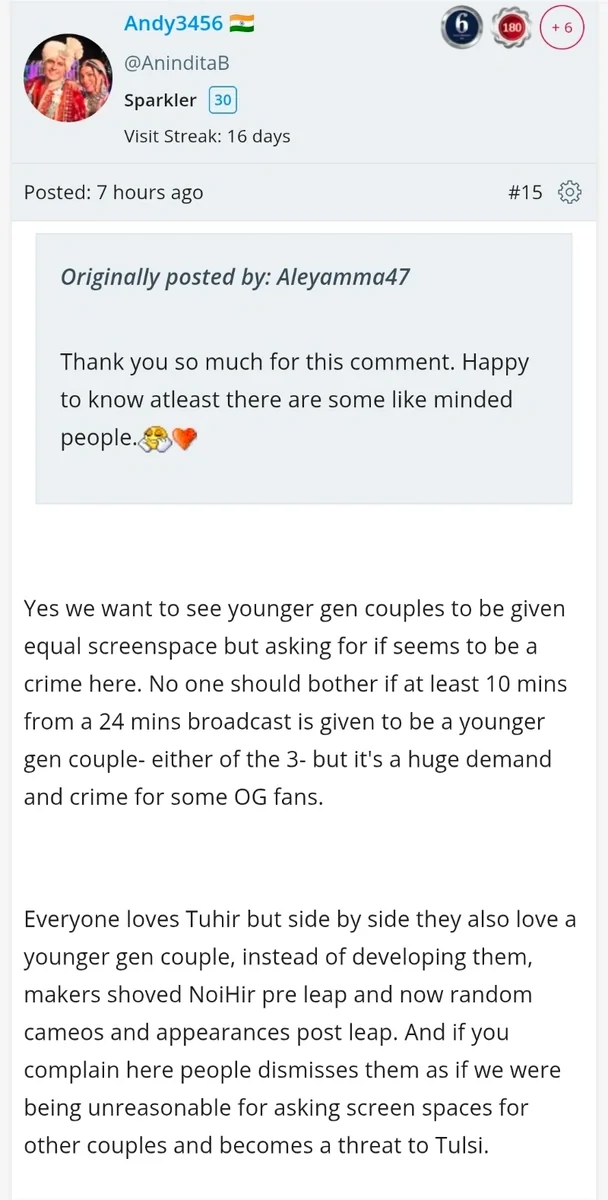Open the post settings gear icon
Viewport: 608px width, 1200px height.
570,192
